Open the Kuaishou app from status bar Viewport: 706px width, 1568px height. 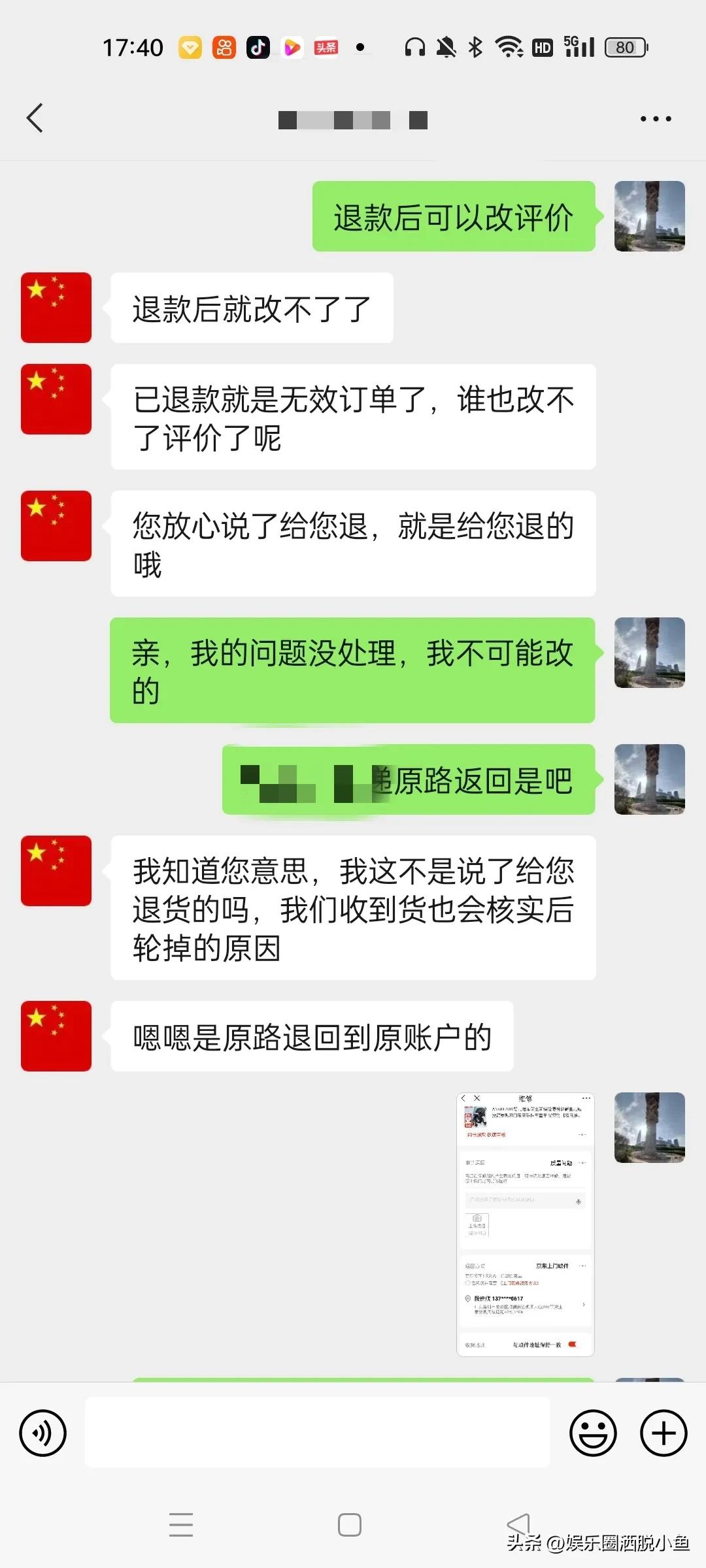point(224,47)
